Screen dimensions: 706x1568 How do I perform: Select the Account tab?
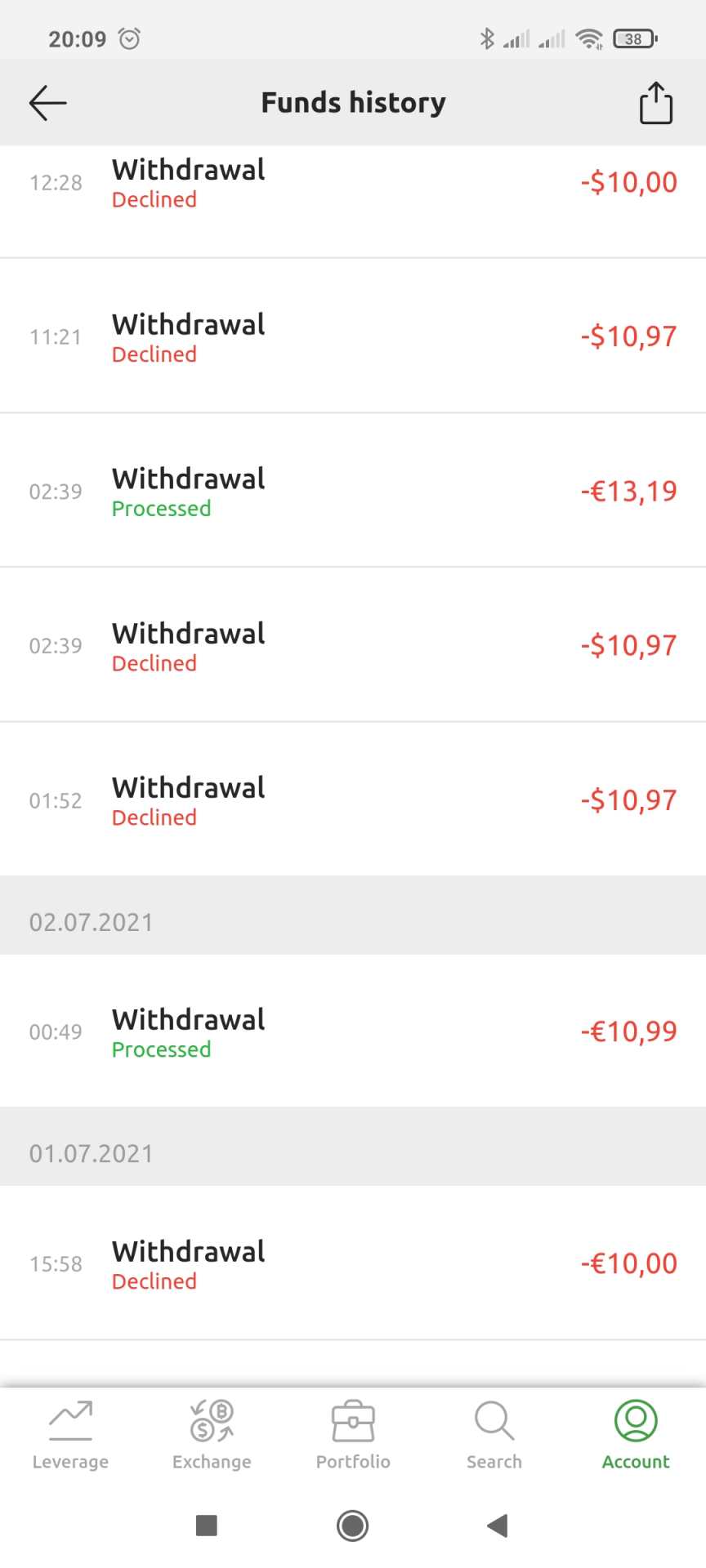(x=636, y=1436)
